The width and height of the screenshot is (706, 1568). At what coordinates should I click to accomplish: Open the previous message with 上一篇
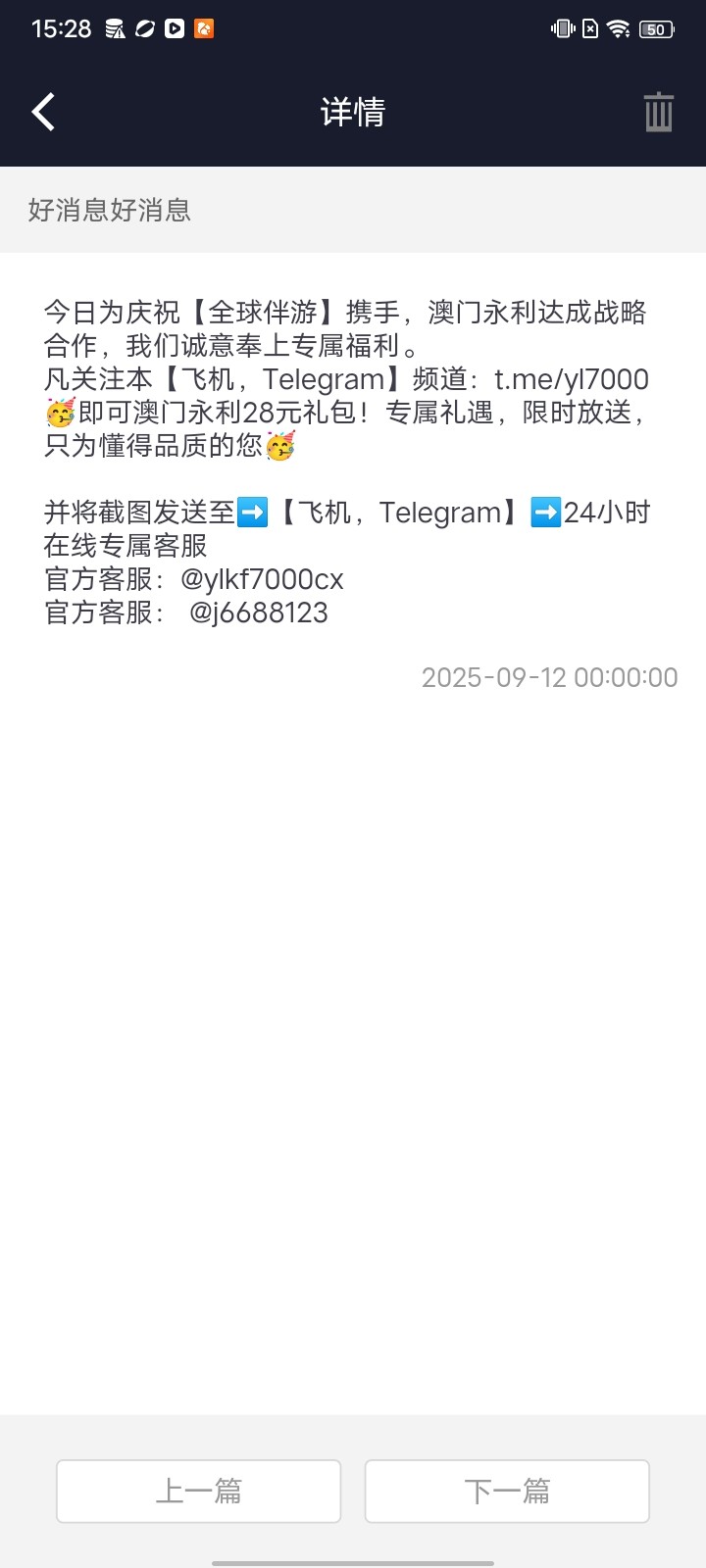tap(198, 1491)
